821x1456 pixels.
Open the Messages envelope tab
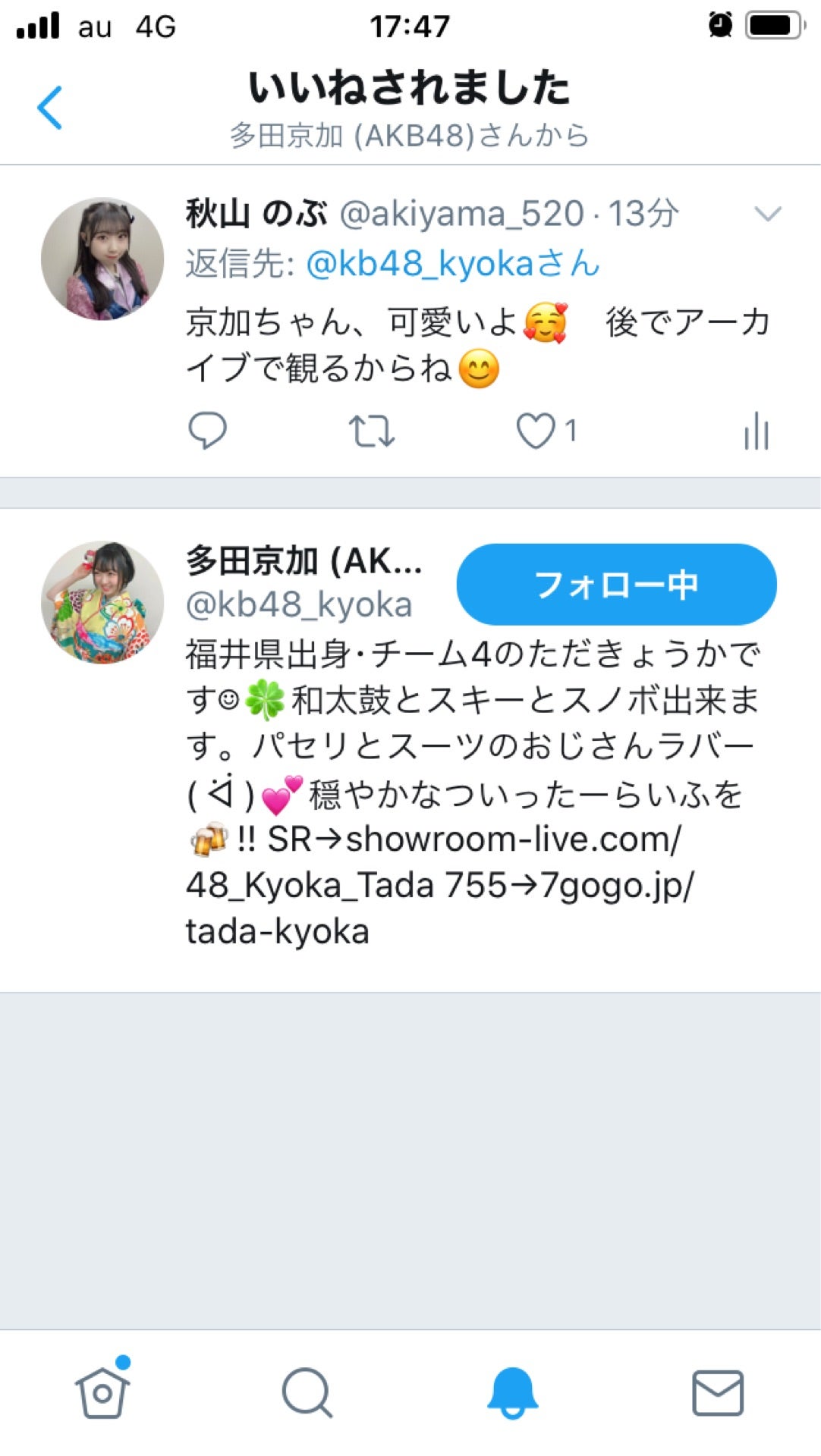[x=718, y=1392]
